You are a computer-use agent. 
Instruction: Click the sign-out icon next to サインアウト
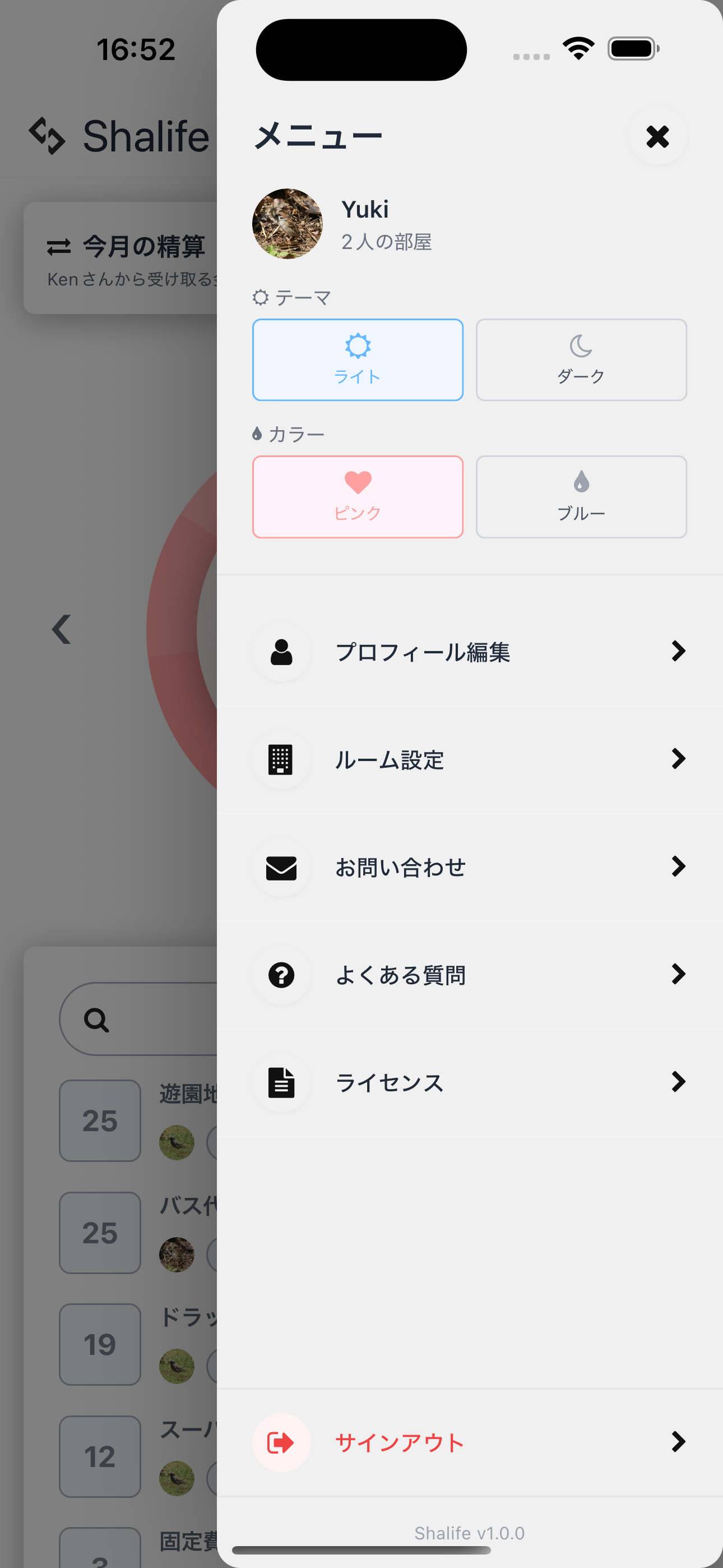point(281,1441)
